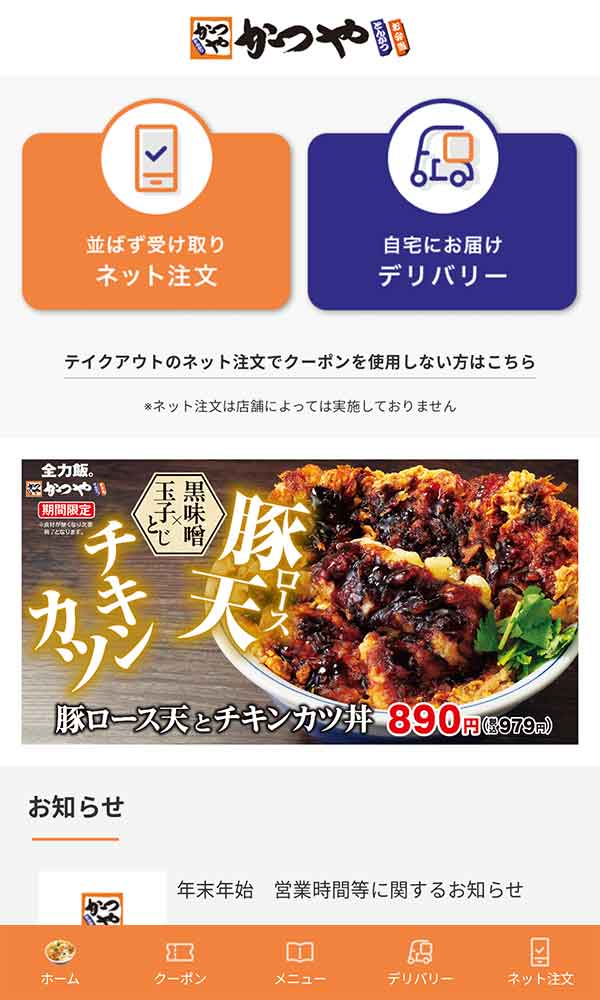Switch to ホーム tab
This screenshot has height=1000, width=600.
(x=60, y=962)
